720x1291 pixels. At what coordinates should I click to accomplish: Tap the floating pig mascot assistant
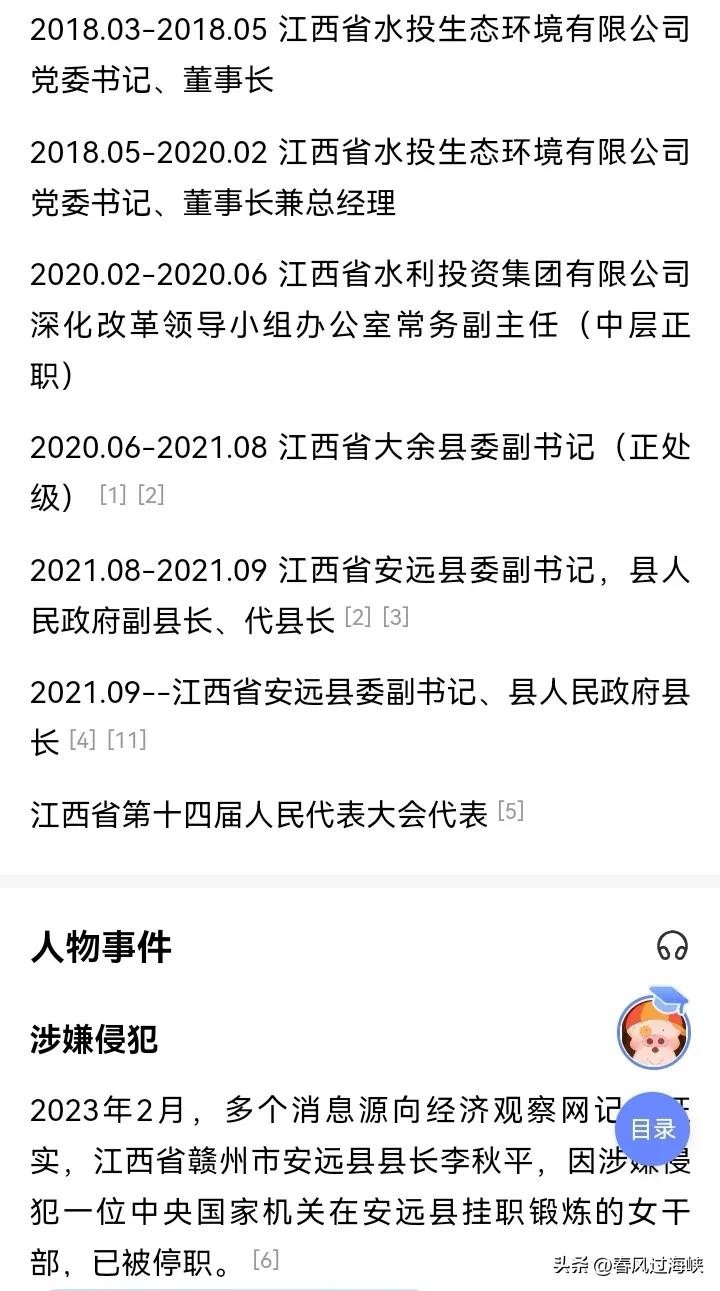tap(654, 1029)
